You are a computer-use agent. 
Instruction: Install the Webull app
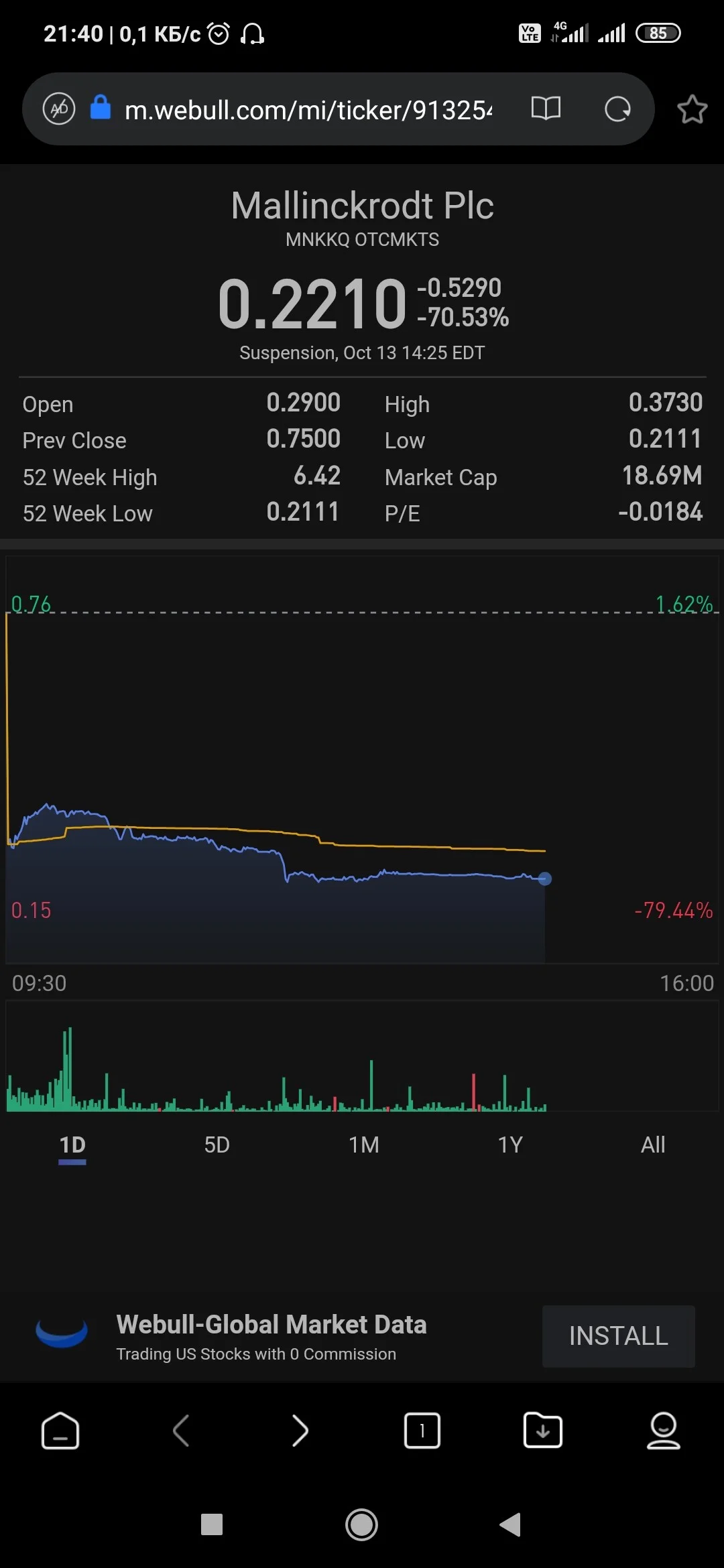(x=618, y=1335)
